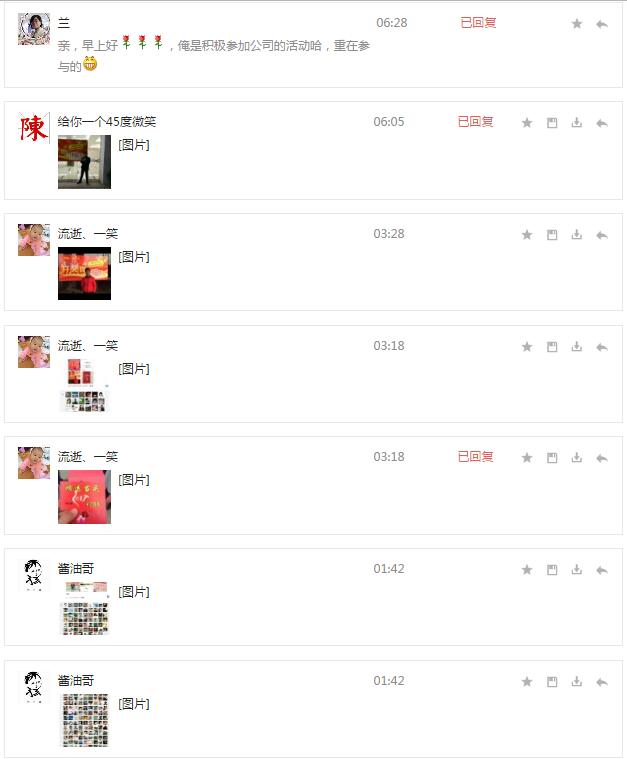
Task: View 流逝、一笑's red envelope picture marked 已回复
Action: pyautogui.click(x=84, y=497)
